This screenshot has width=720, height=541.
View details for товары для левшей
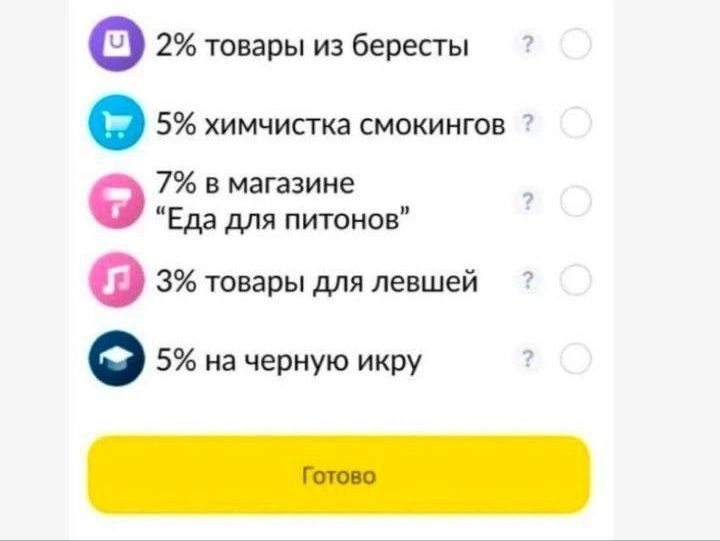[x=527, y=278]
